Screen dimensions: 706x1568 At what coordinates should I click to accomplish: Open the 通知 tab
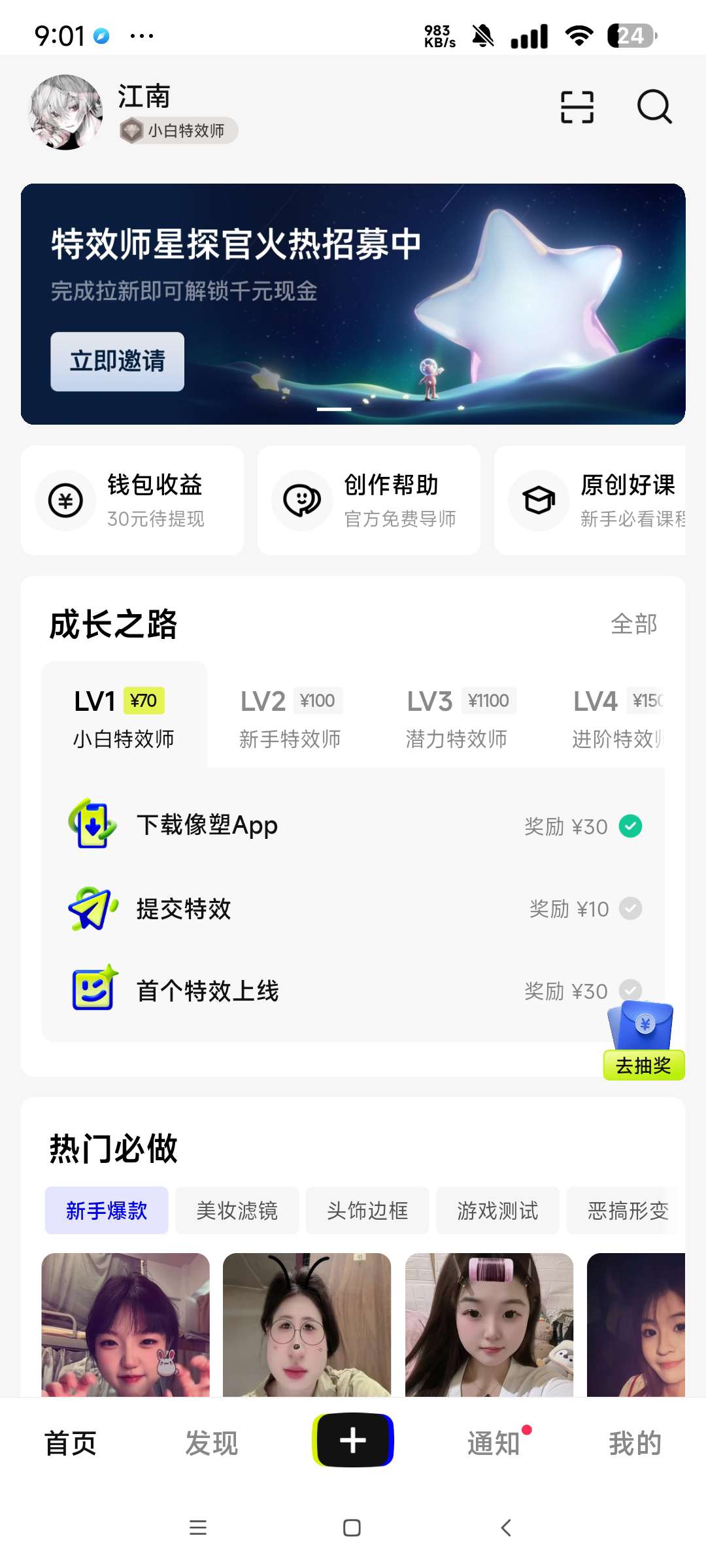[494, 1443]
